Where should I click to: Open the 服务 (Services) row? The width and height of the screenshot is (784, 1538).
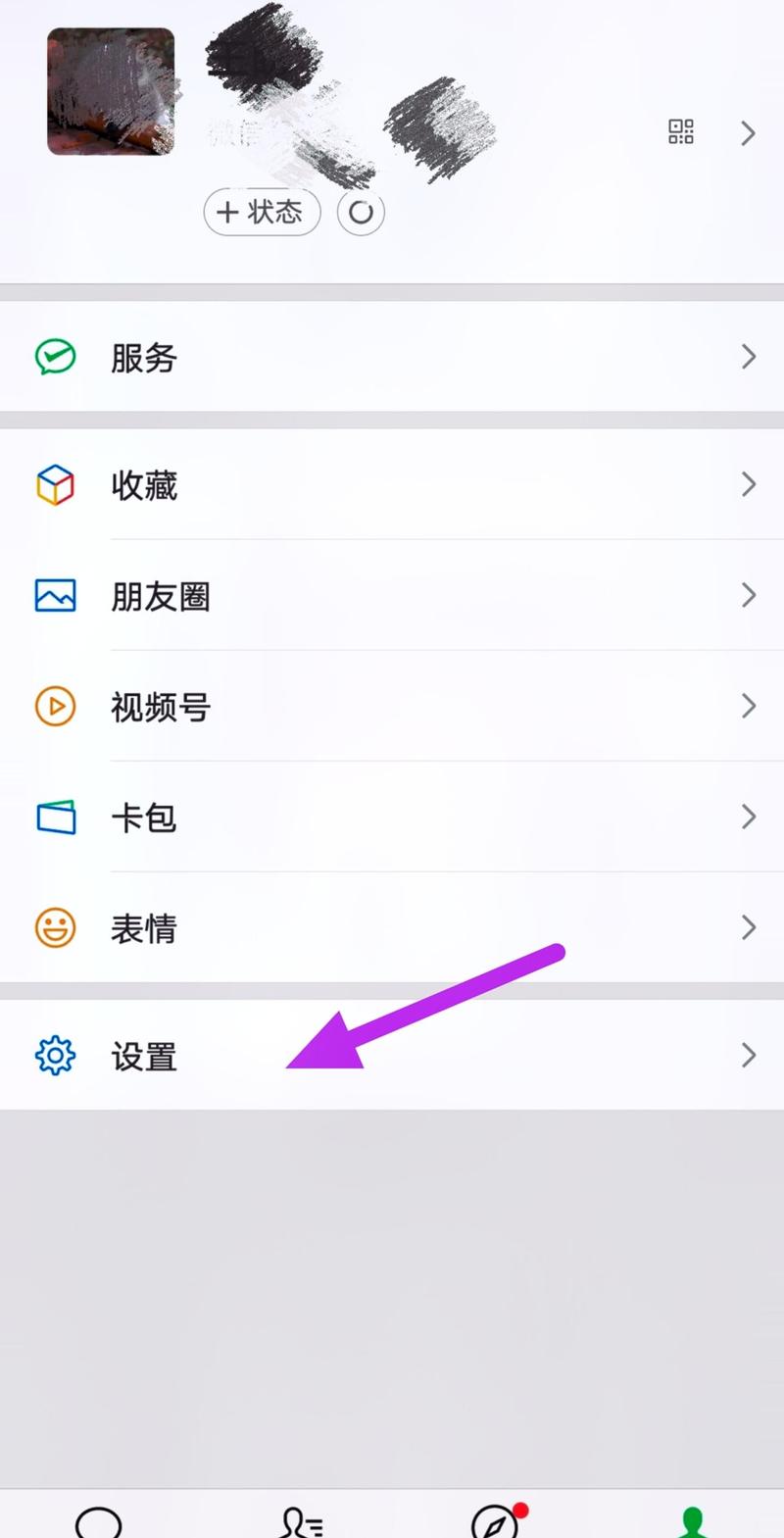[392, 357]
